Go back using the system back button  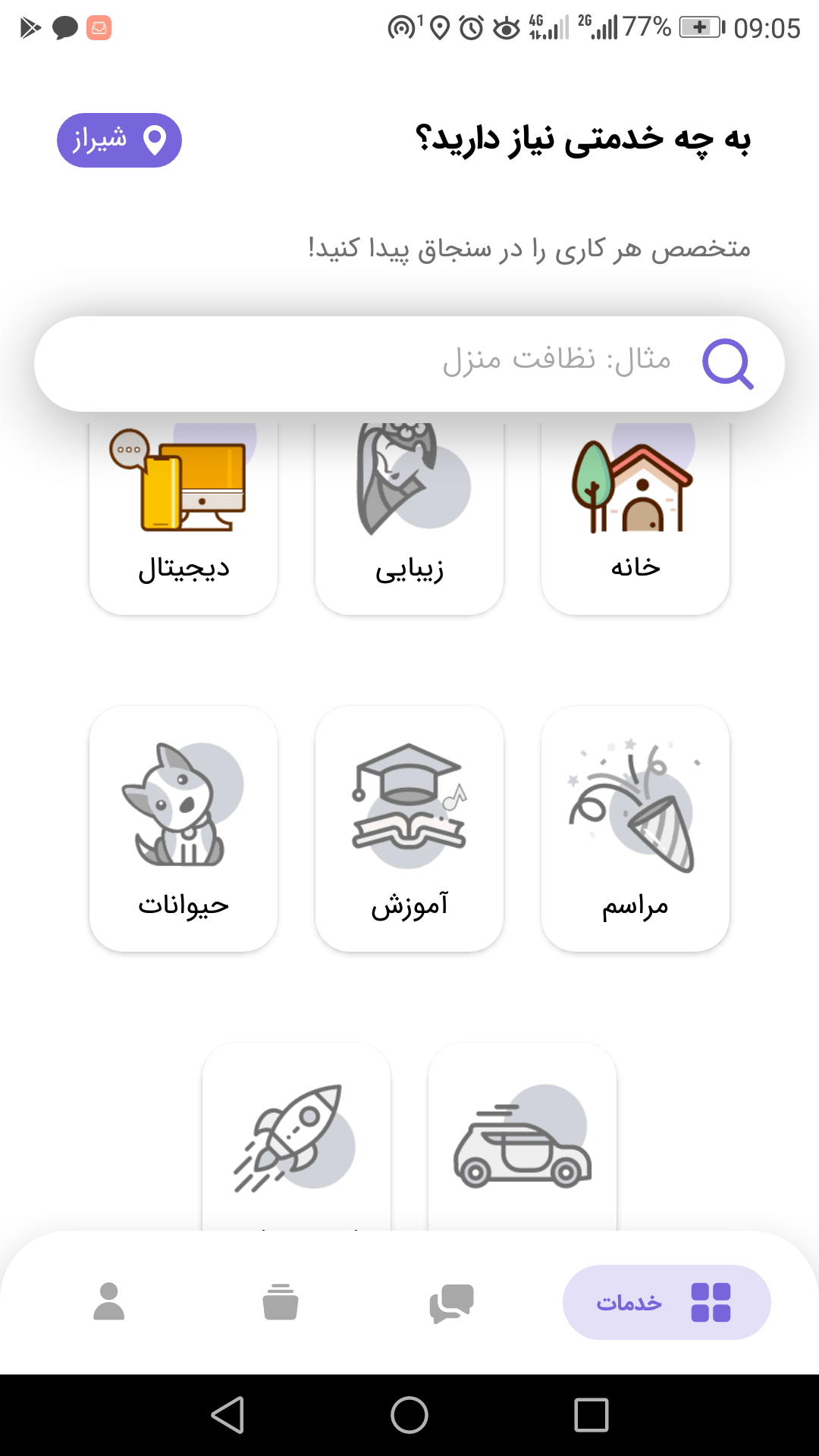pyautogui.click(x=227, y=1415)
